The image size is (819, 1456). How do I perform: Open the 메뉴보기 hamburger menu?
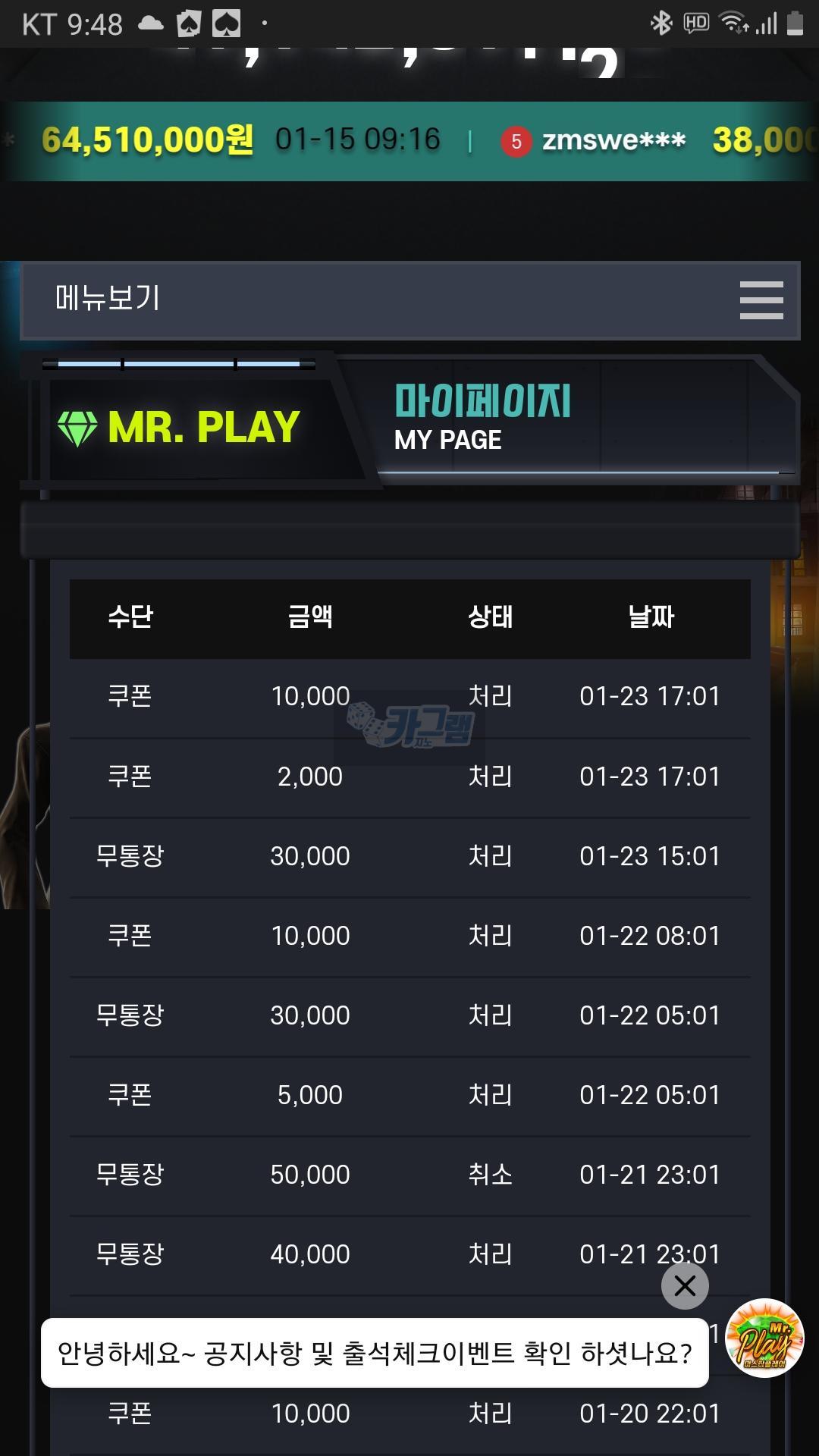coord(761,300)
